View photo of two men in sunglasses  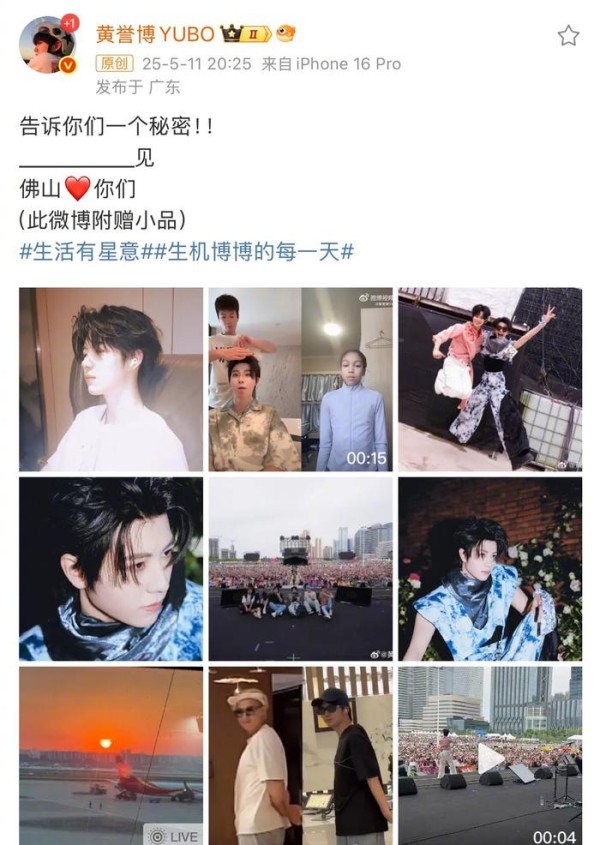(x=300, y=756)
